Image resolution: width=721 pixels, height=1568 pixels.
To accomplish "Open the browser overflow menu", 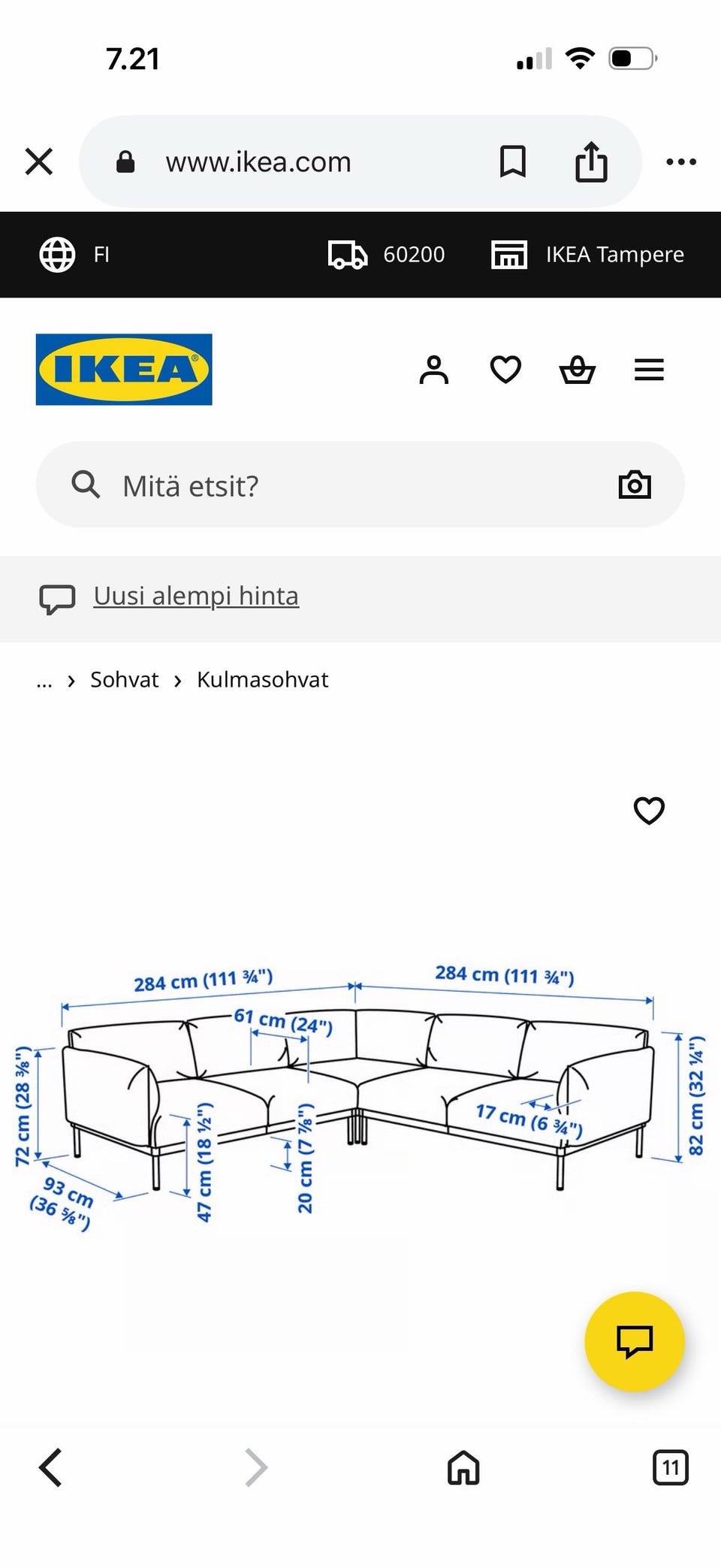I will point(681,162).
